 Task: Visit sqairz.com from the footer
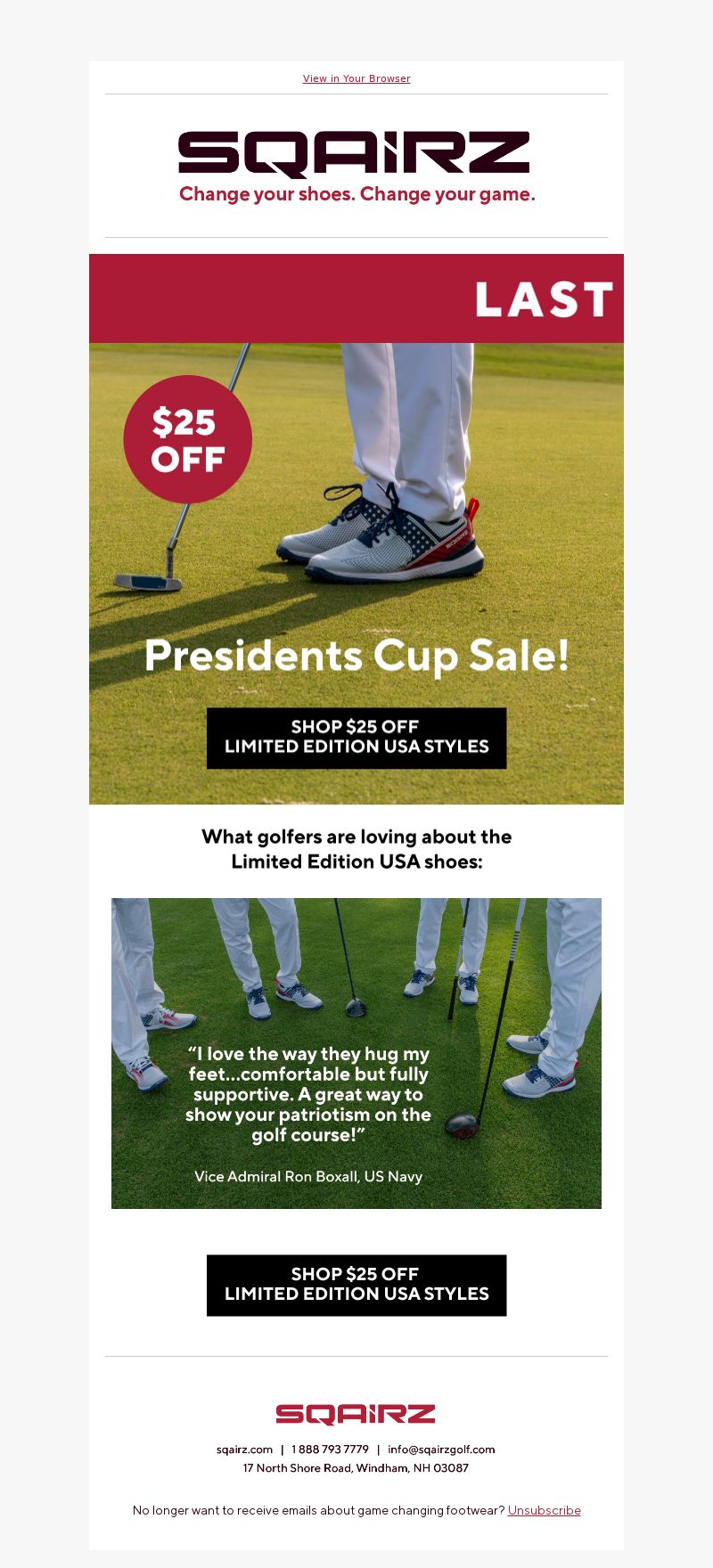tap(244, 1450)
